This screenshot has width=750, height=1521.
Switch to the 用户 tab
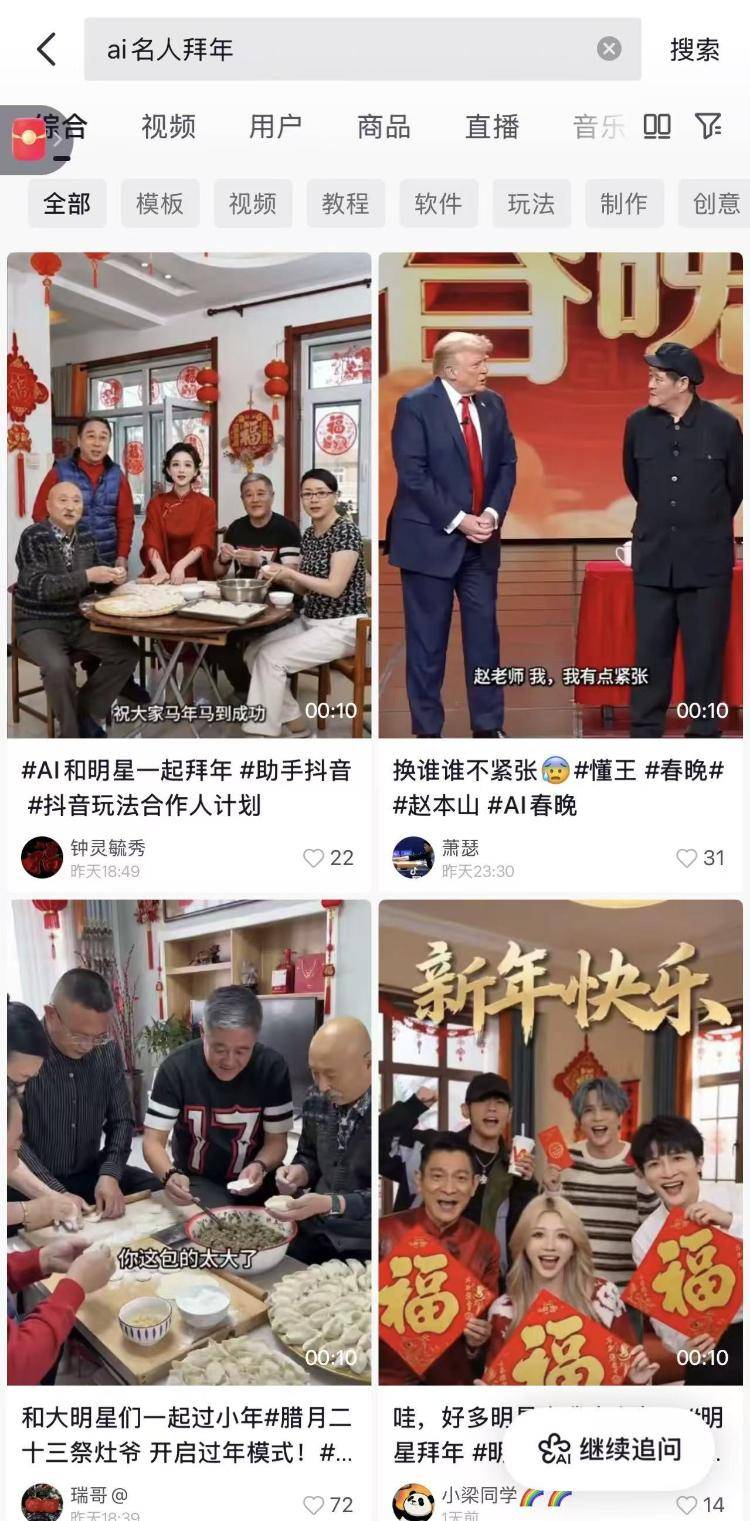click(x=275, y=127)
